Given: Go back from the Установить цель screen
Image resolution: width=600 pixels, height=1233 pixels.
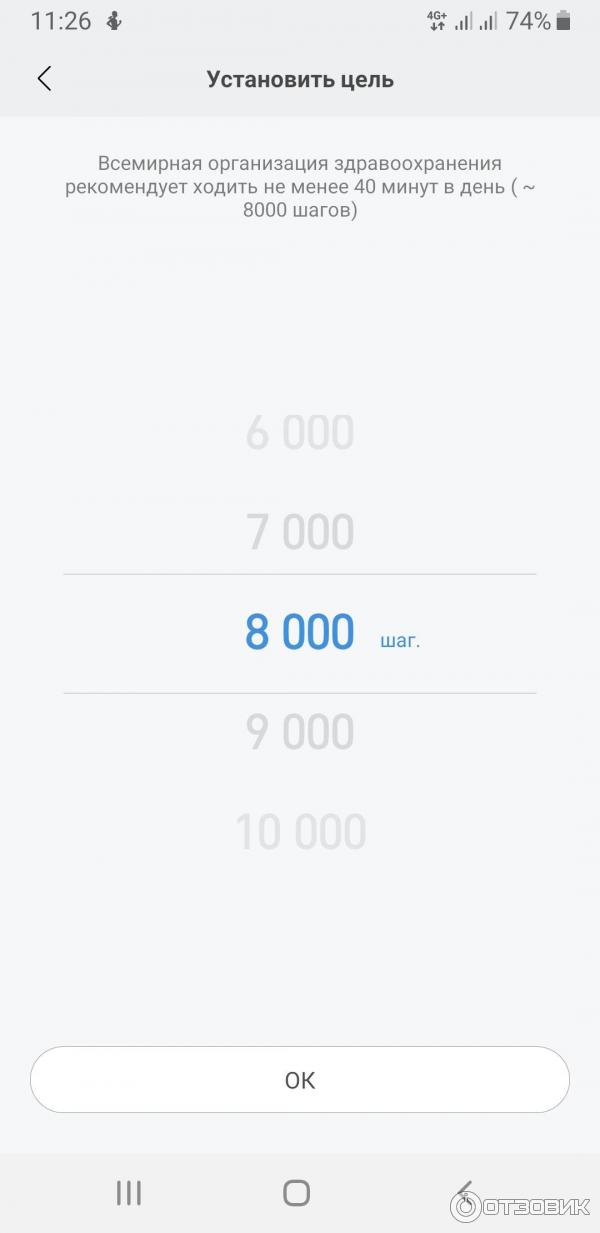Looking at the screenshot, I should point(44,80).
